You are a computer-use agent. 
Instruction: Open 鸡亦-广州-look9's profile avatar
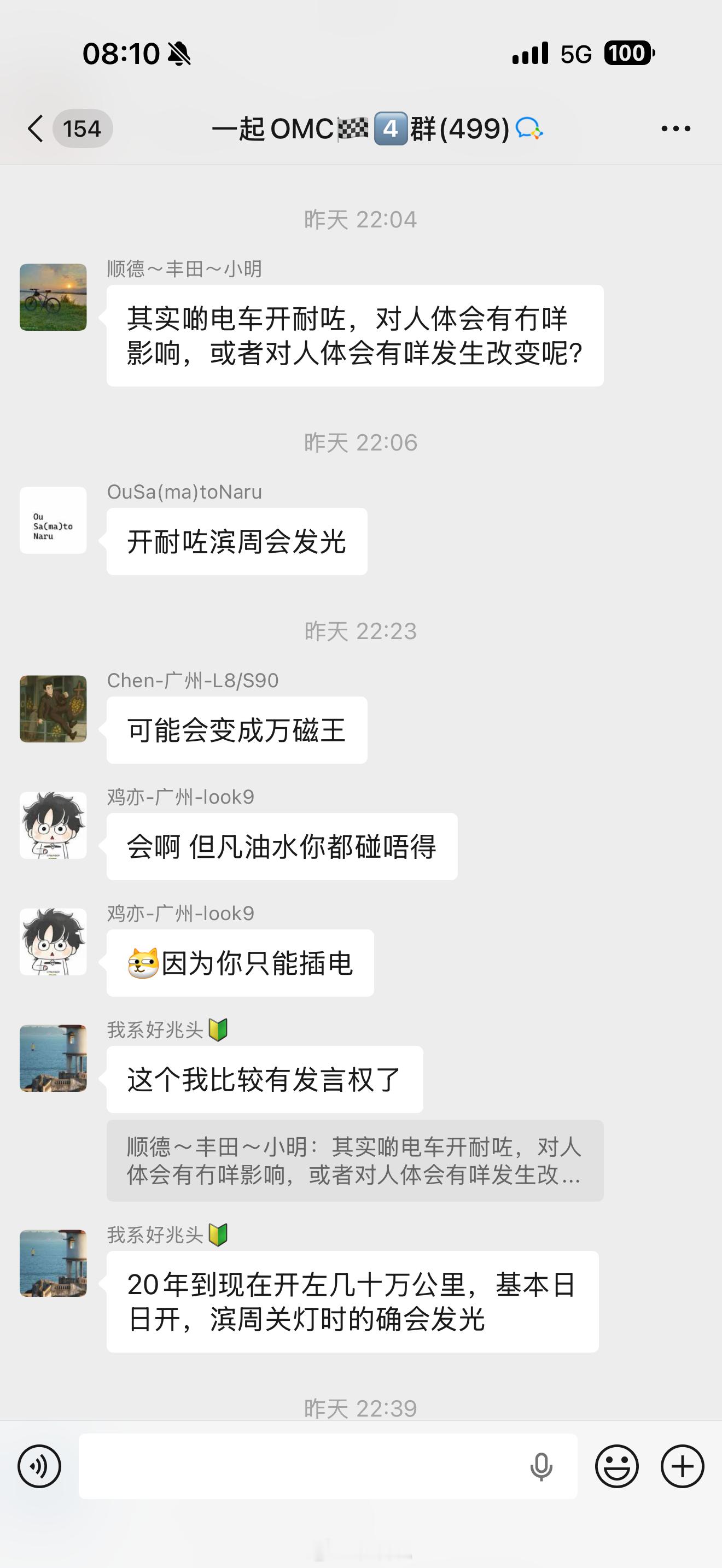coord(53,828)
